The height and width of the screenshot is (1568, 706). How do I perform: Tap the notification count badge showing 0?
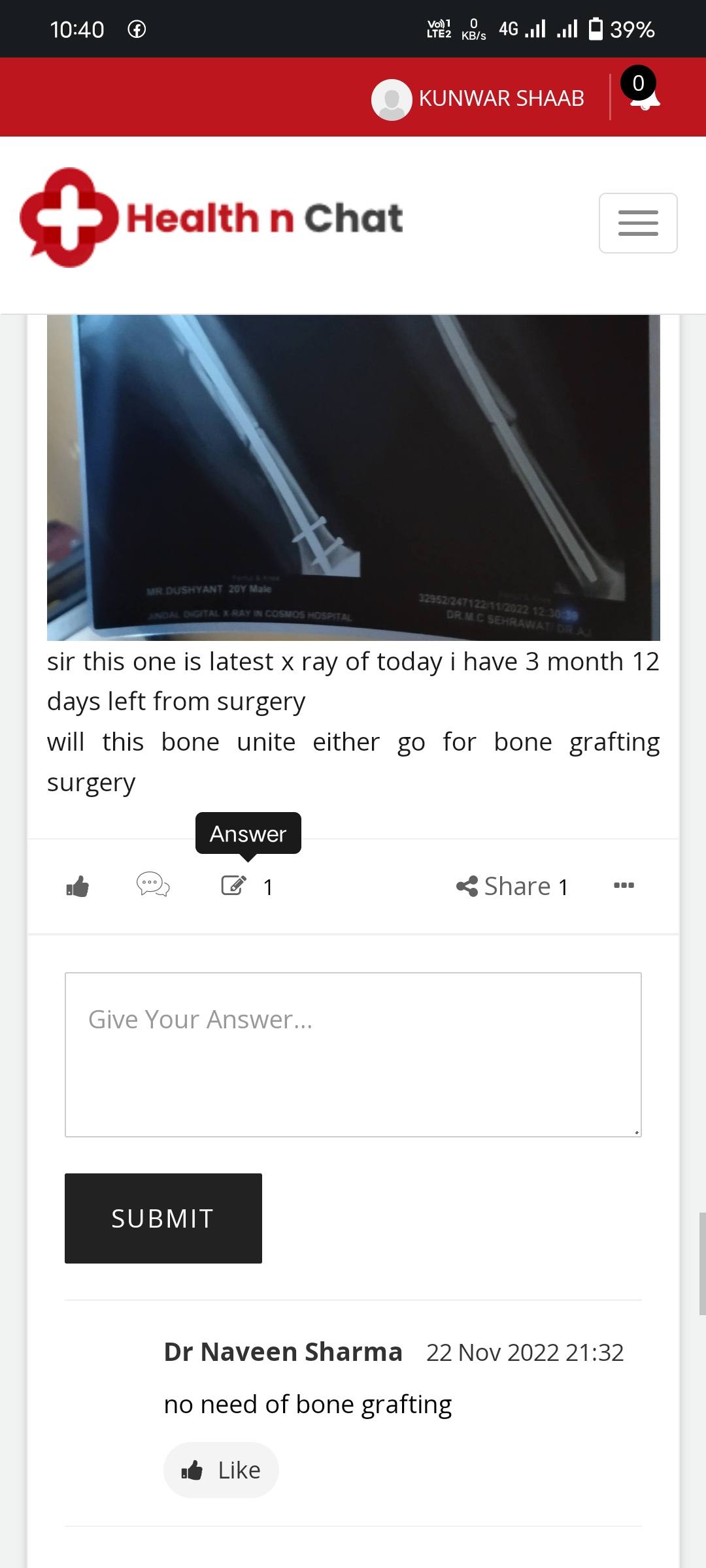(x=637, y=81)
